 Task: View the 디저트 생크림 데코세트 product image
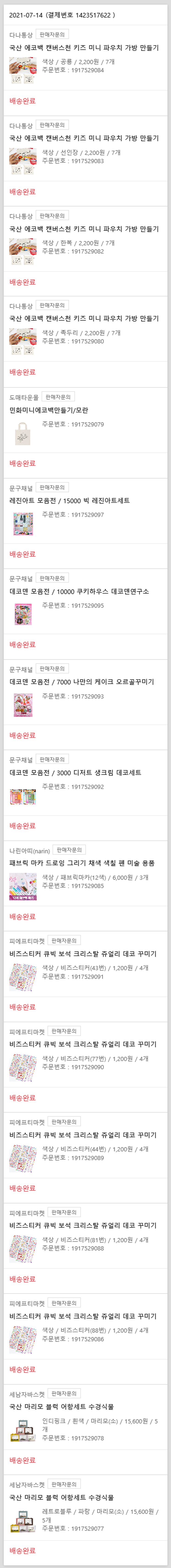pos(23,796)
